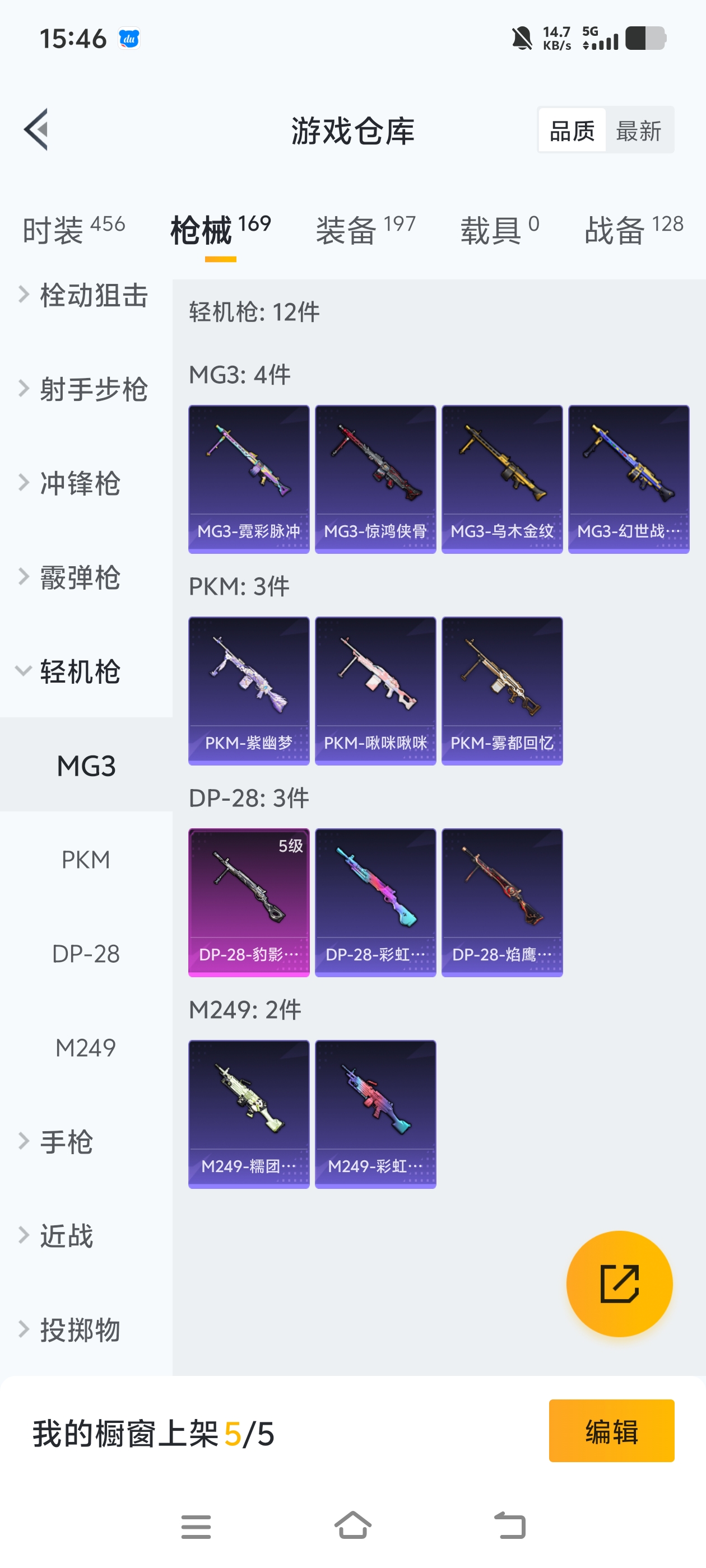Open the PKM-紫幽梦 skin

click(x=249, y=691)
